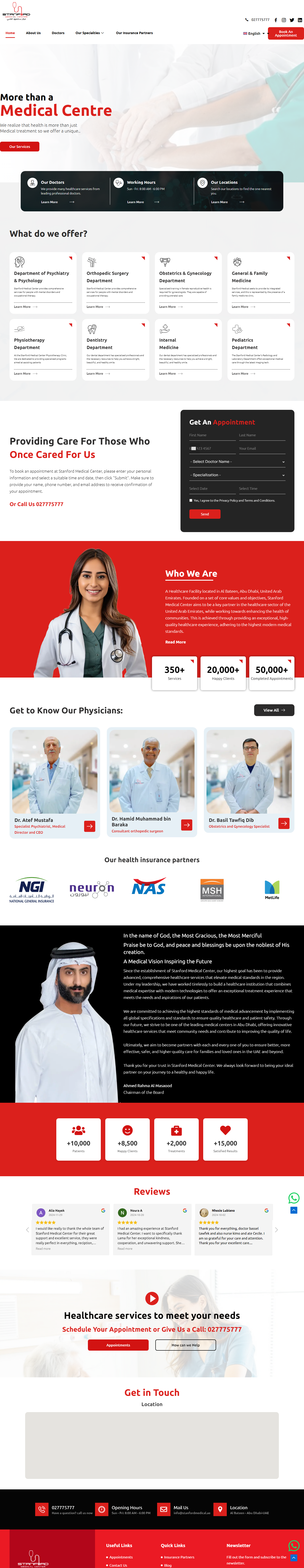Open the WhatsApp chat icon

(x=294, y=1198)
